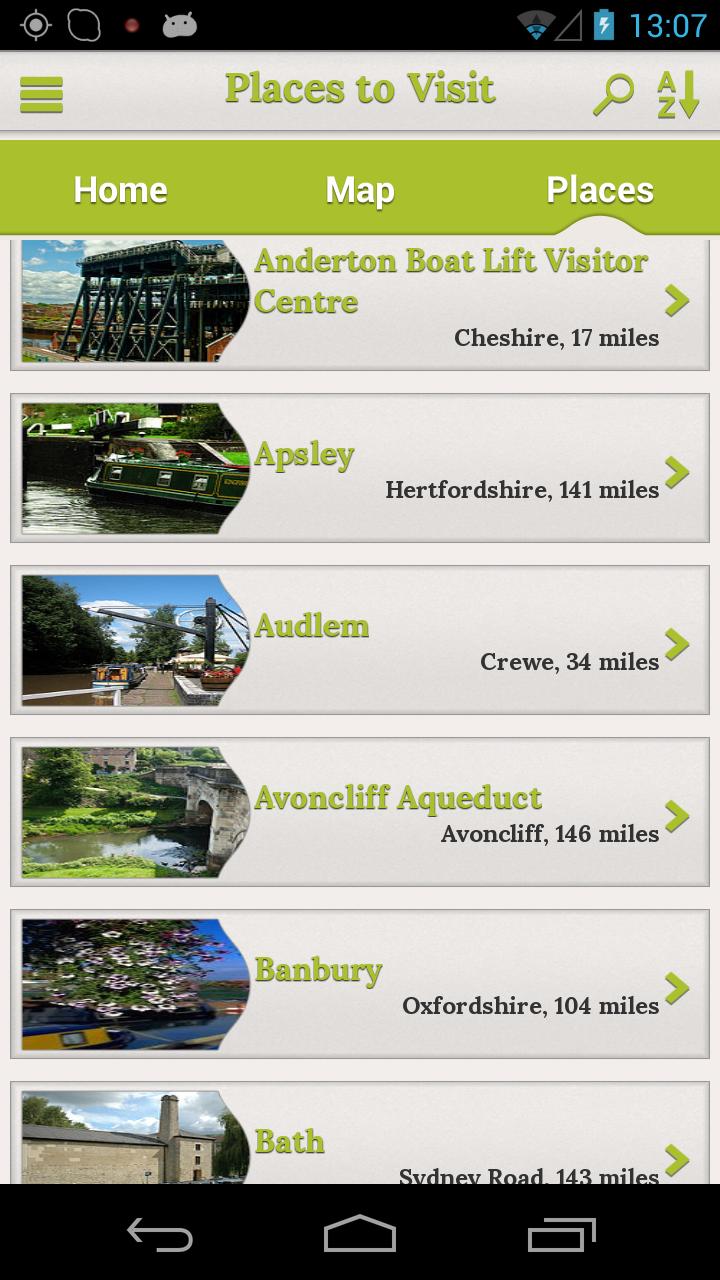Image resolution: width=720 pixels, height=1280 pixels.
Task: Tap the search magnifier icon
Action: point(613,94)
